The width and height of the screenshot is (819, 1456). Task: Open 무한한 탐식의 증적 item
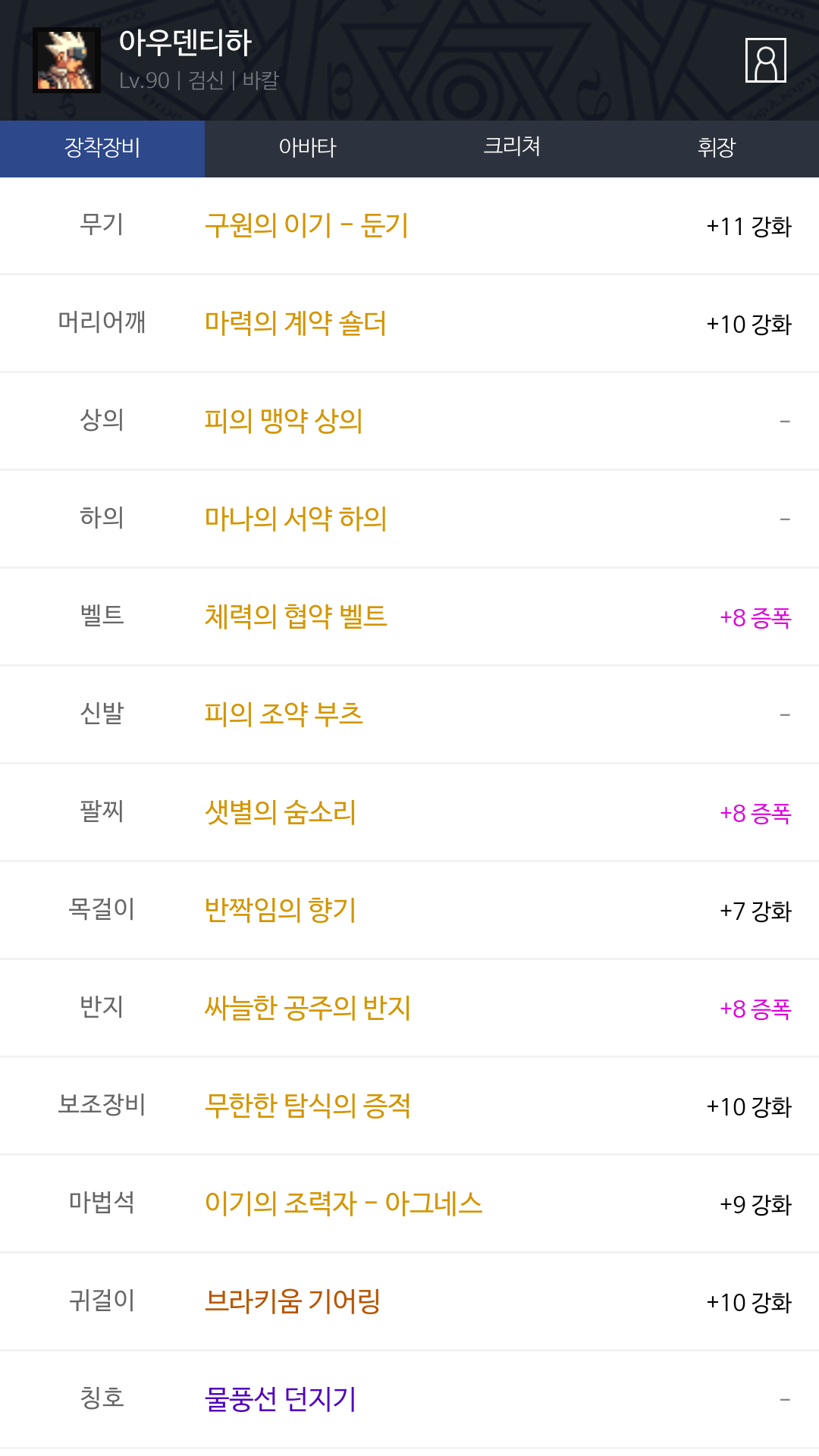[307, 1106]
